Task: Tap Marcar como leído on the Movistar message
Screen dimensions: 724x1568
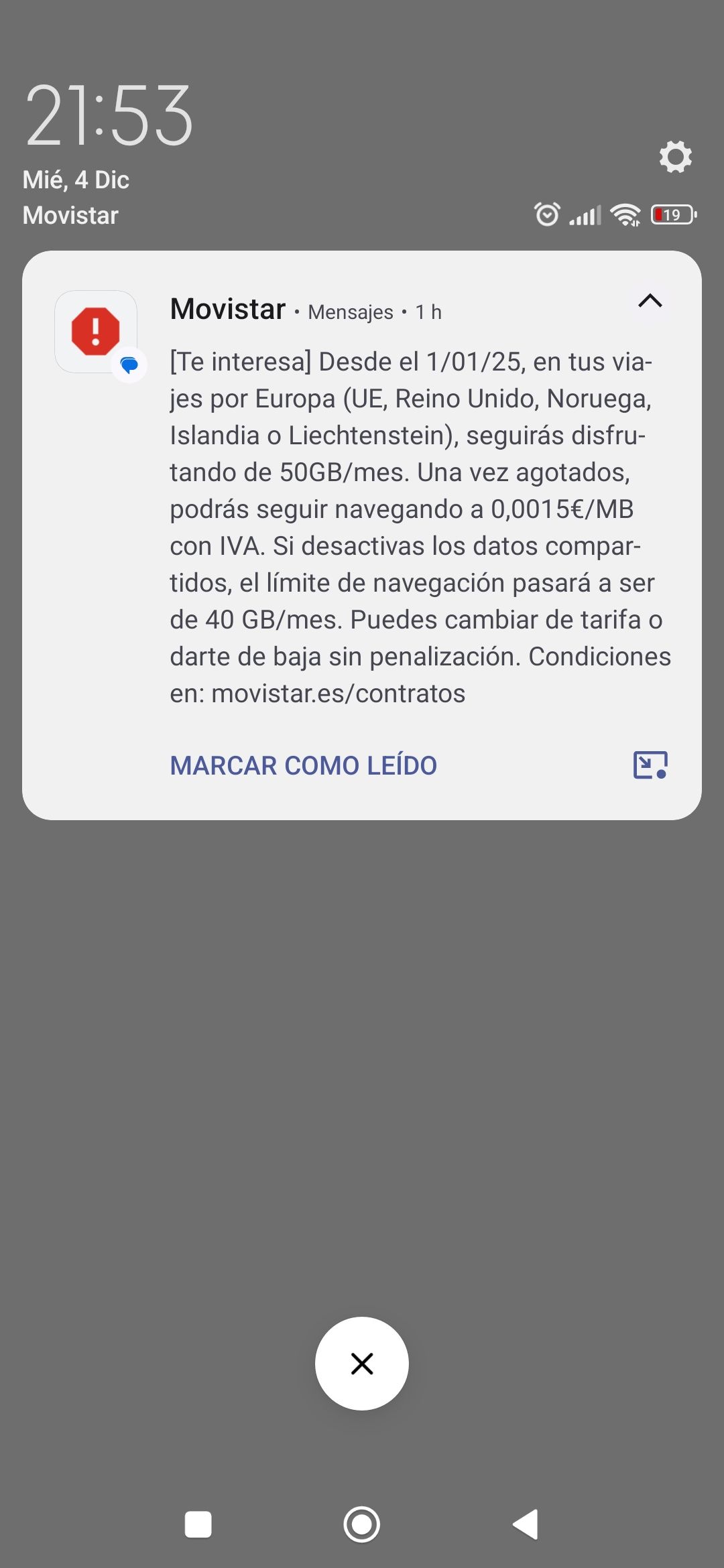Action: click(303, 765)
